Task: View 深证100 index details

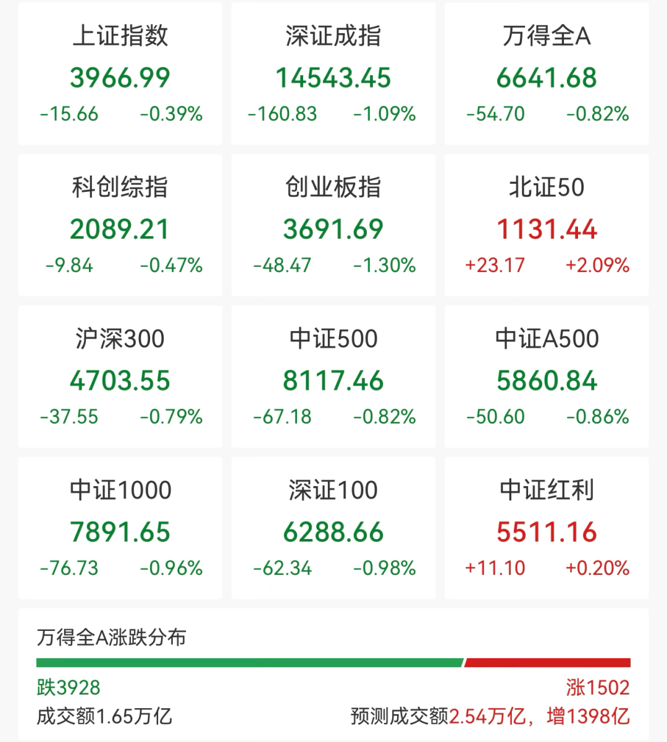Action: coord(333,528)
